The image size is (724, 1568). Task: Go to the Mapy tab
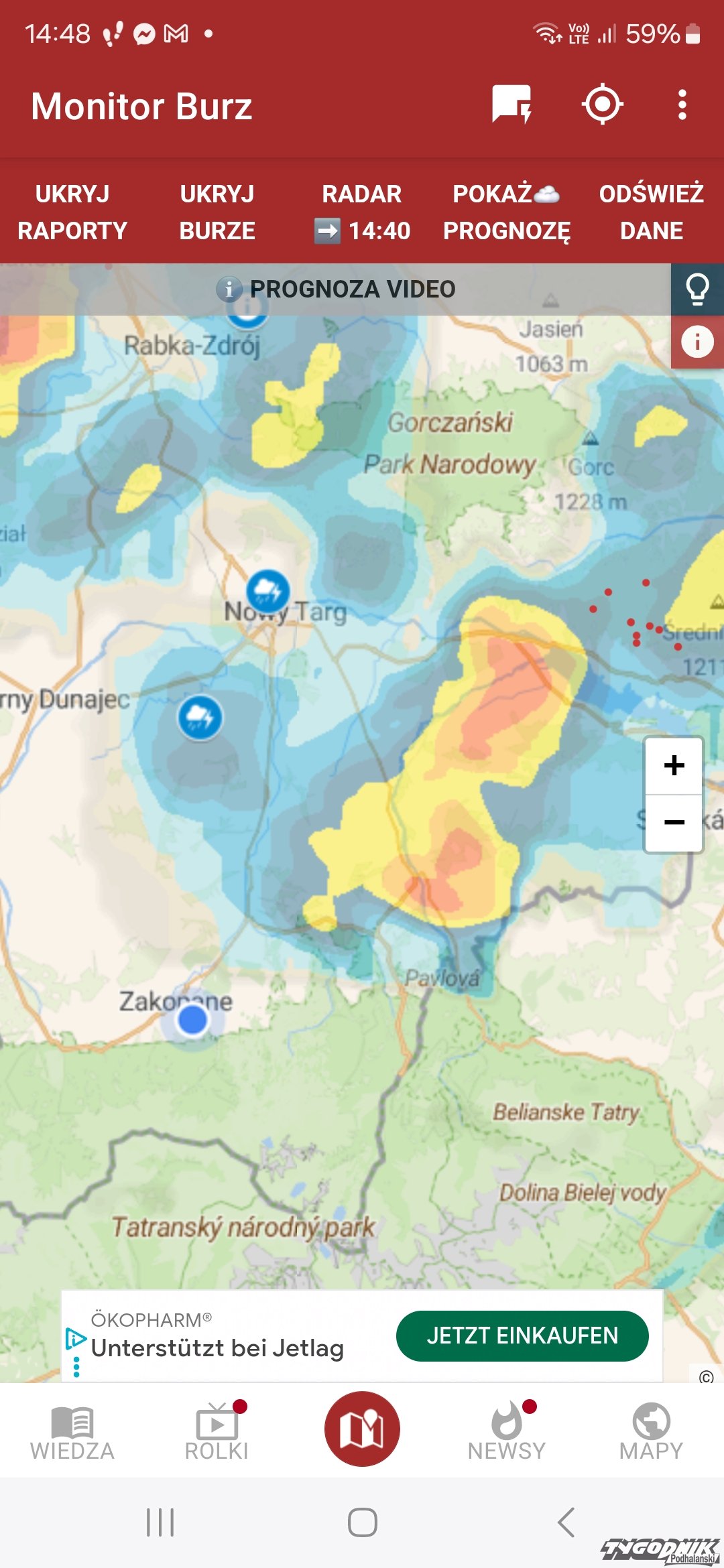652,1432
